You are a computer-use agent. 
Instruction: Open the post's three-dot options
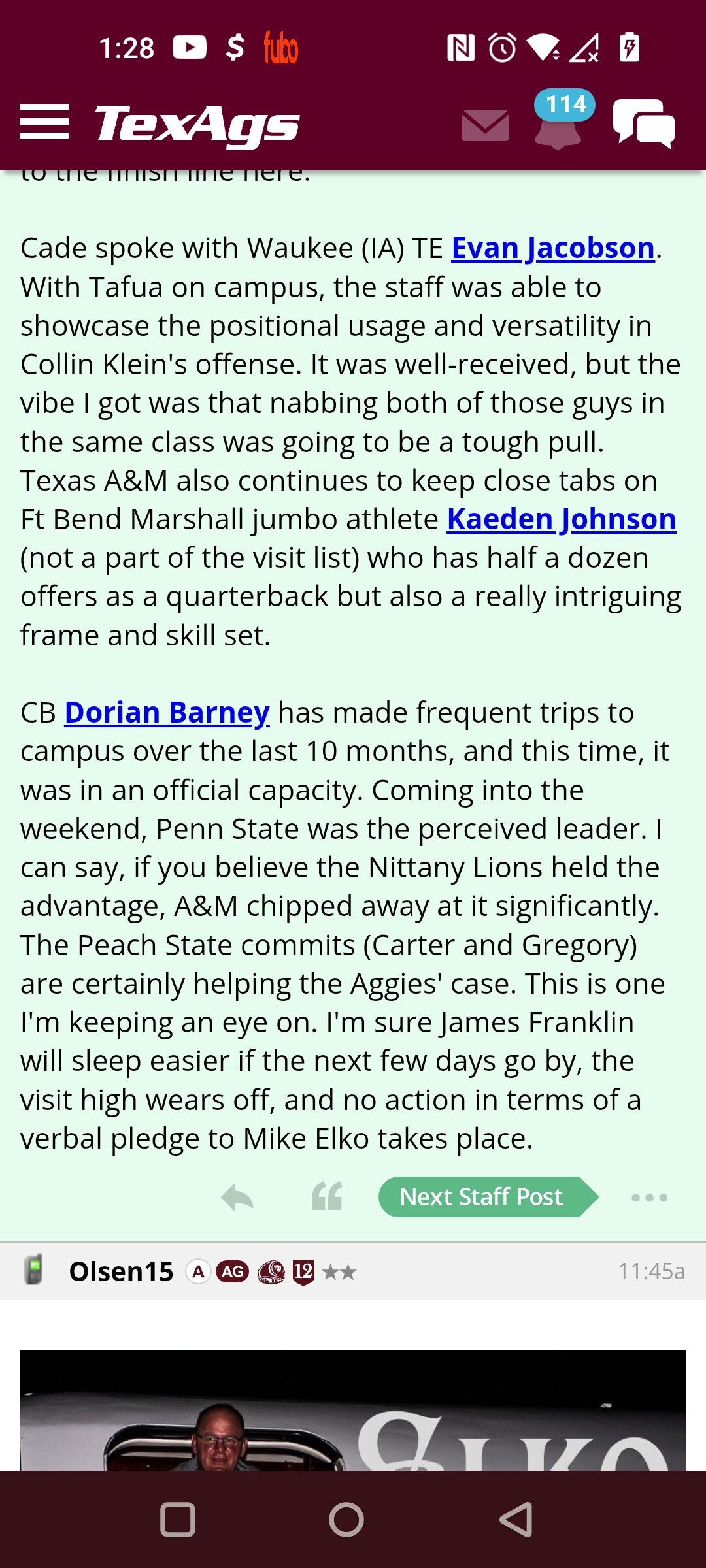(649, 1198)
